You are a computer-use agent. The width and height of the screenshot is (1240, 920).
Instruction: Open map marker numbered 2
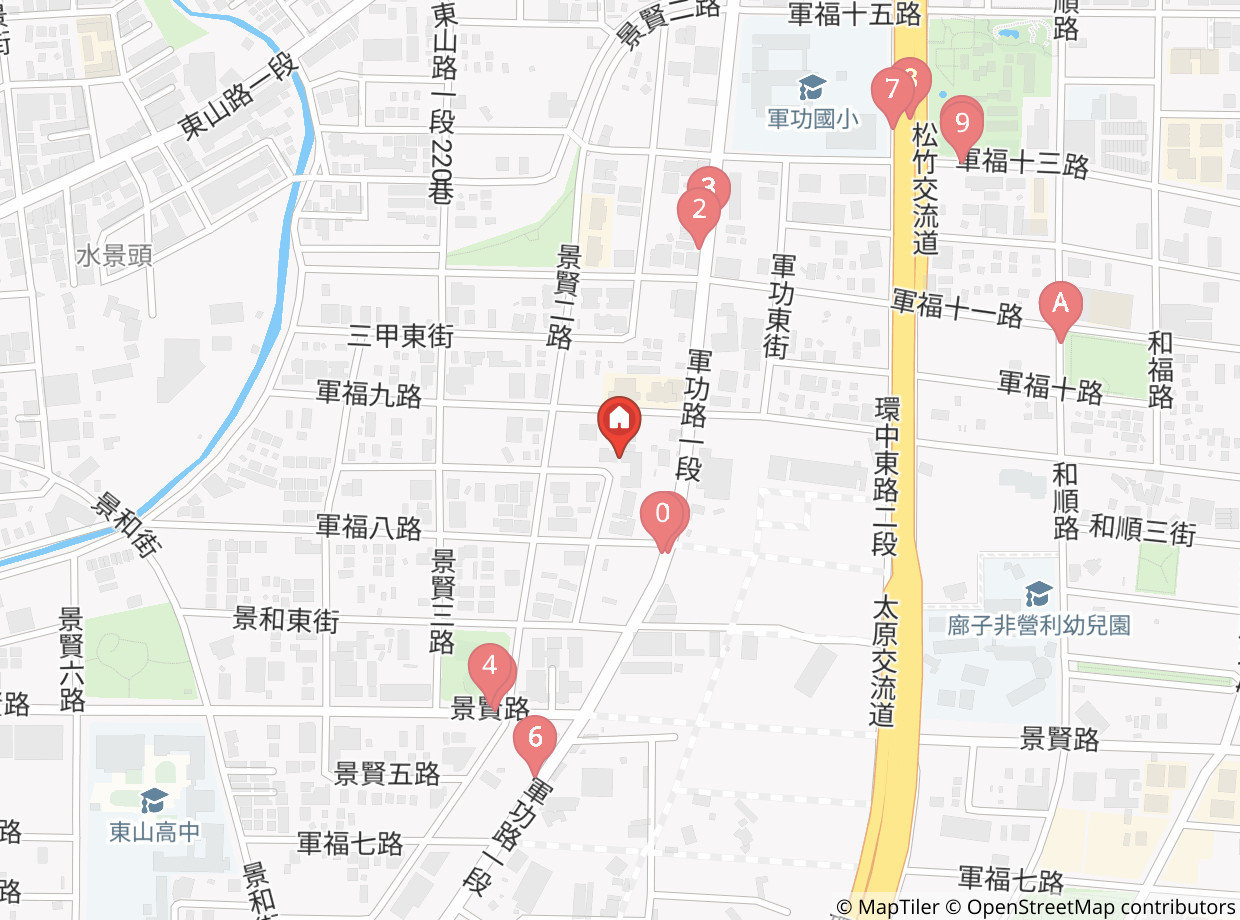[x=698, y=212]
